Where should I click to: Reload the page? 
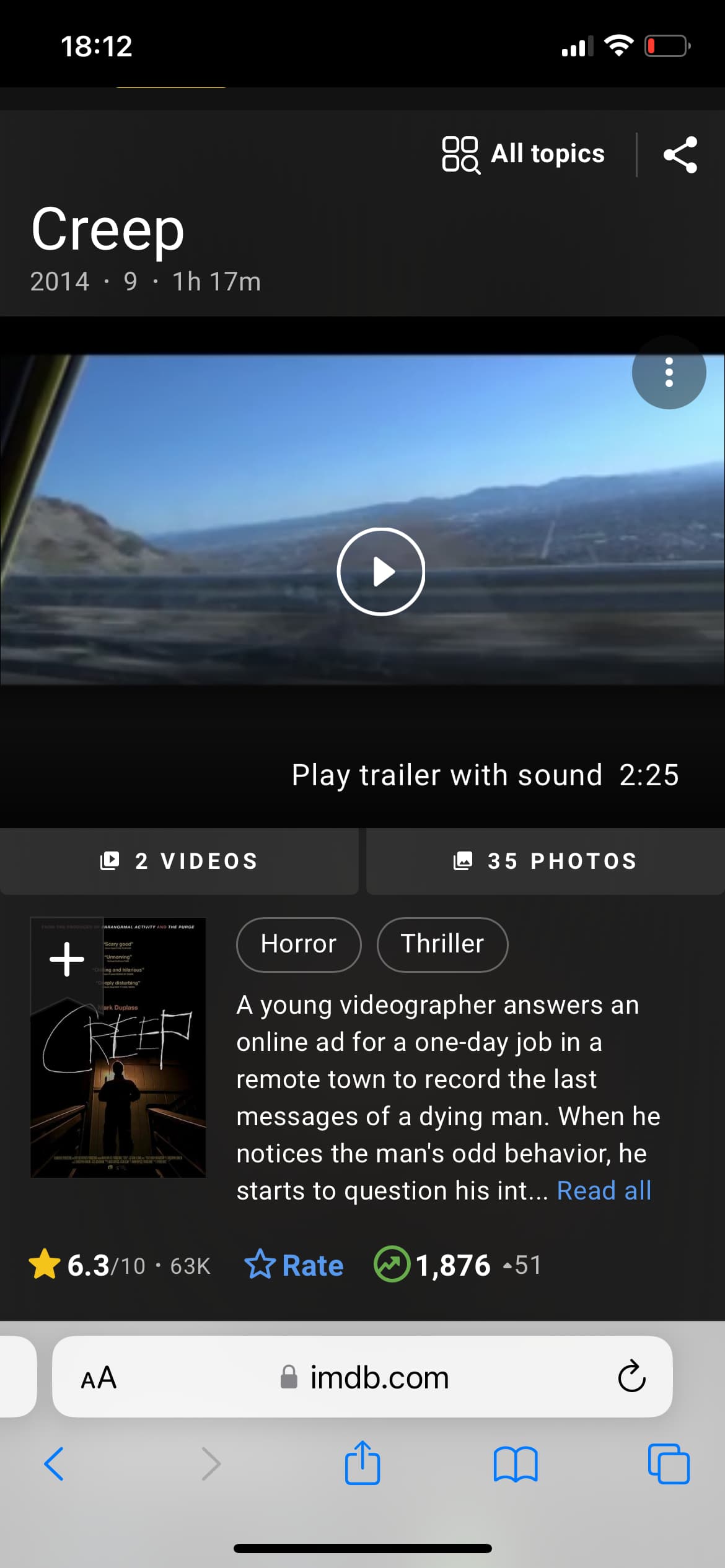click(x=631, y=1377)
